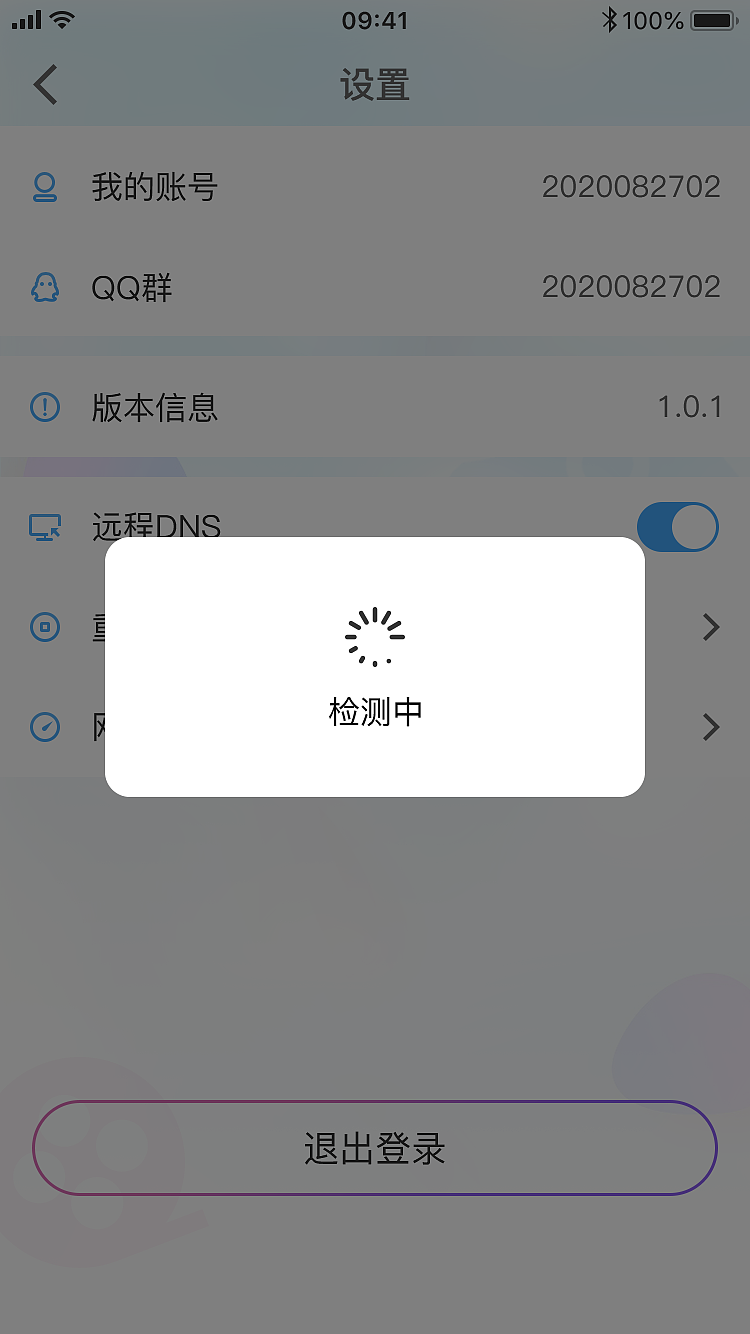This screenshot has width=750, height=1334.
Task: Select the account number 2020082702
Action: pyautogui.click(x=631, y=187)
